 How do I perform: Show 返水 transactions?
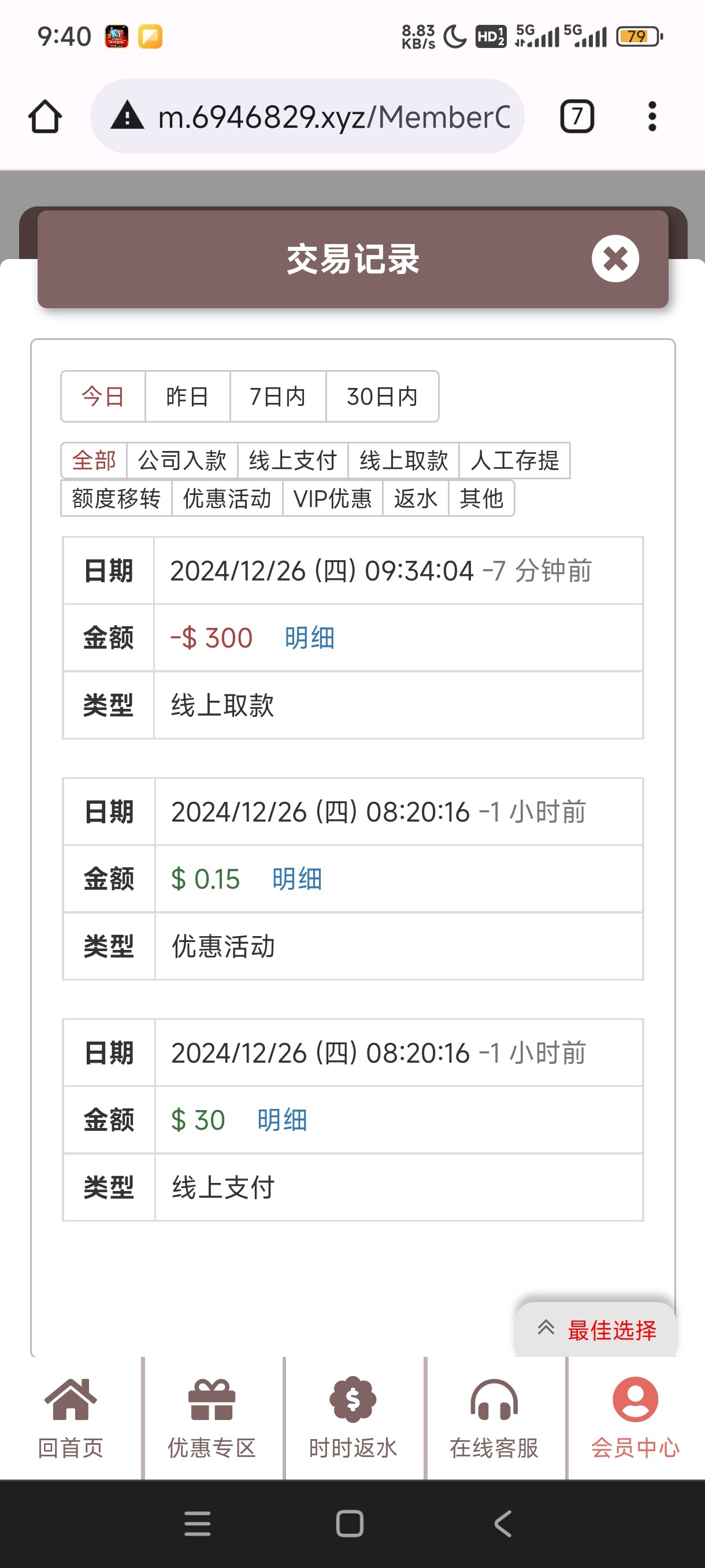415,498
